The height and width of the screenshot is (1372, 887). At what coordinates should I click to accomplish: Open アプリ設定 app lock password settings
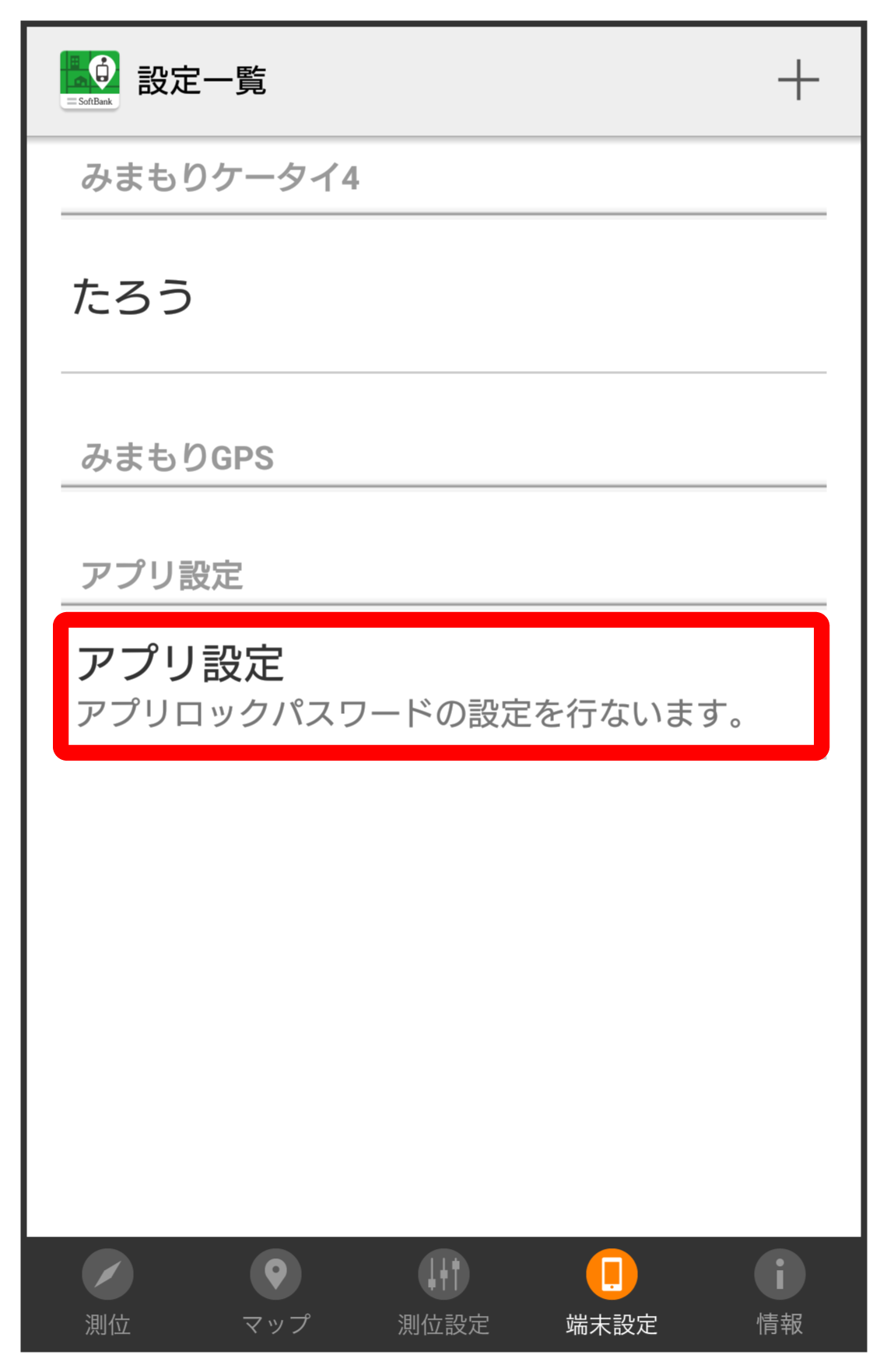pos(441,685)
